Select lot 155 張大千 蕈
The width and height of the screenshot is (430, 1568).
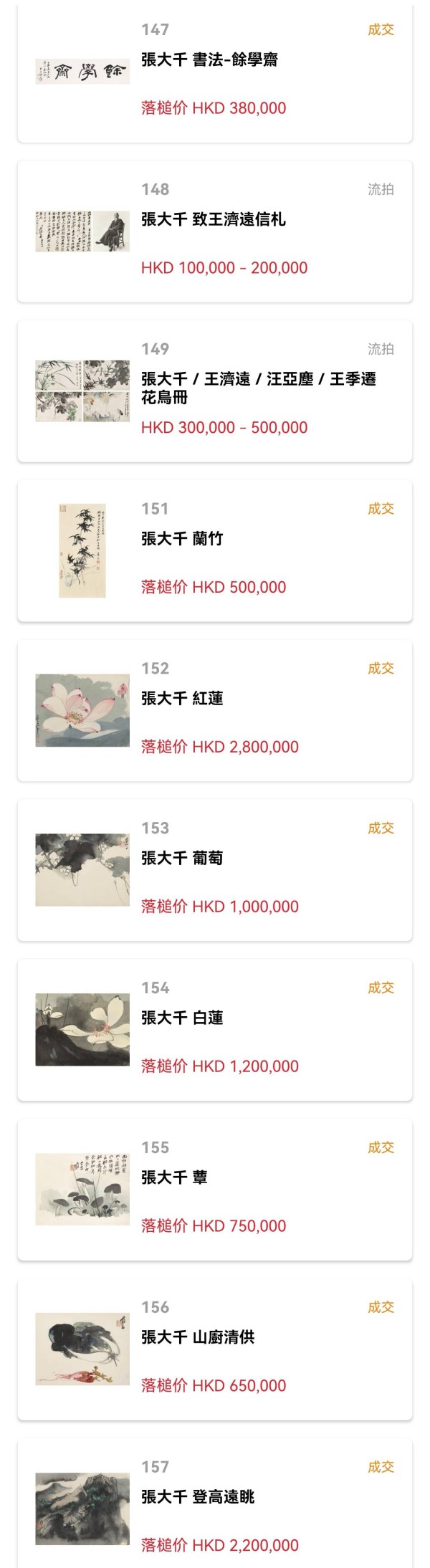click(x=174, y=1178)
